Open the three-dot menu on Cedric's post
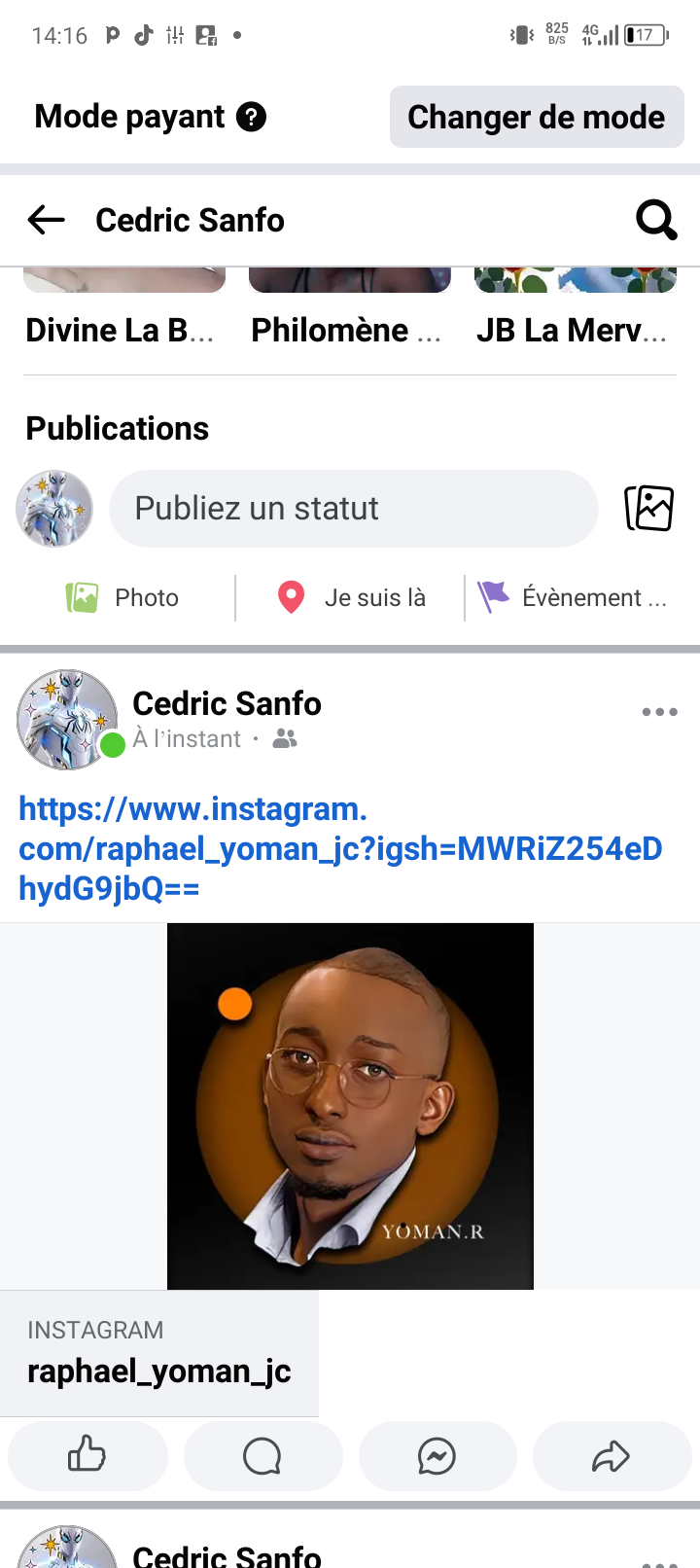The width and height of the screenshot is (700, 1568). (659, 712)
